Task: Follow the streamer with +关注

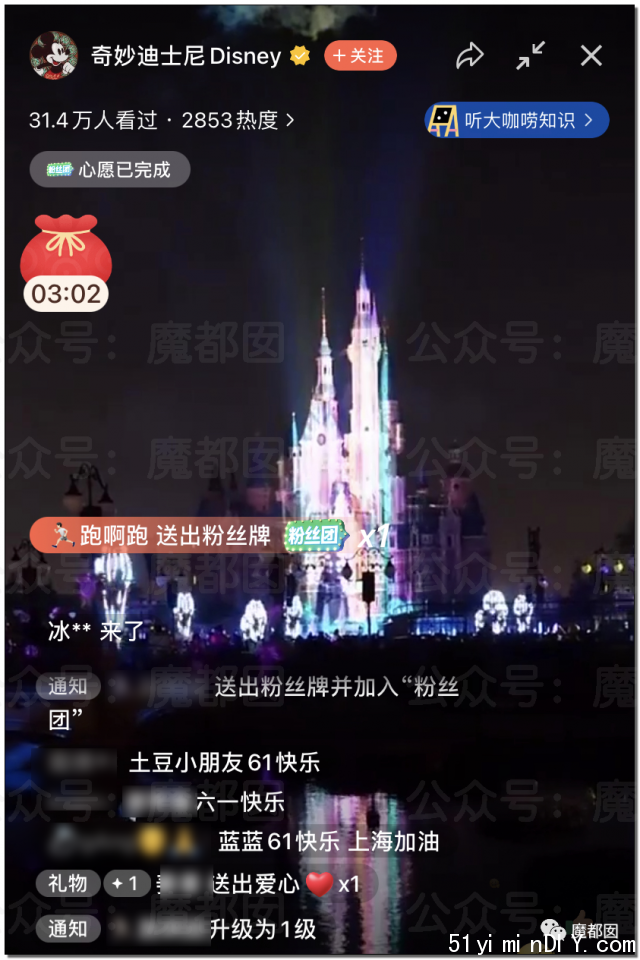Action: click(359, 56)
